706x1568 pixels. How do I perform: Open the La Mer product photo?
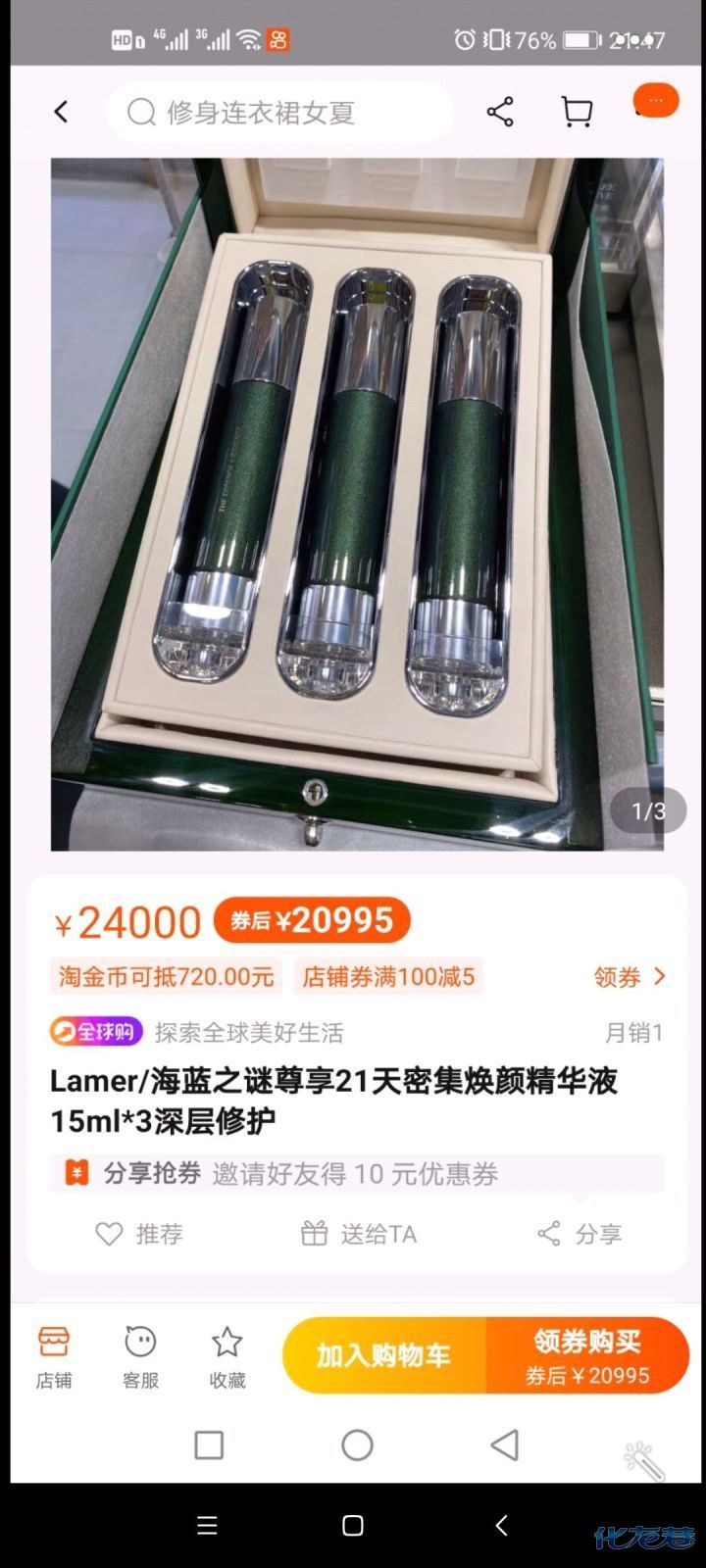click(x=357, y=504)
